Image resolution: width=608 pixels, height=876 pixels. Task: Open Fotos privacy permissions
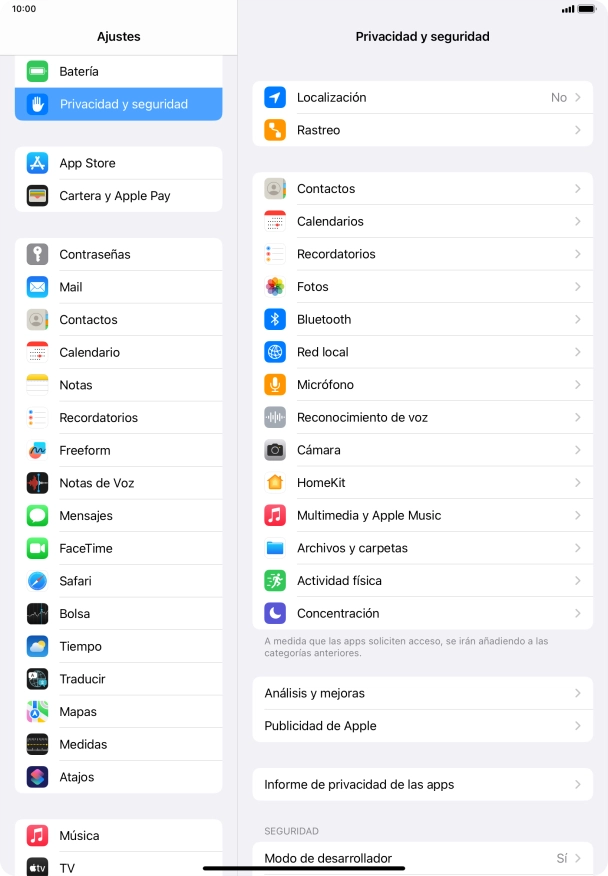coord(422,287)
